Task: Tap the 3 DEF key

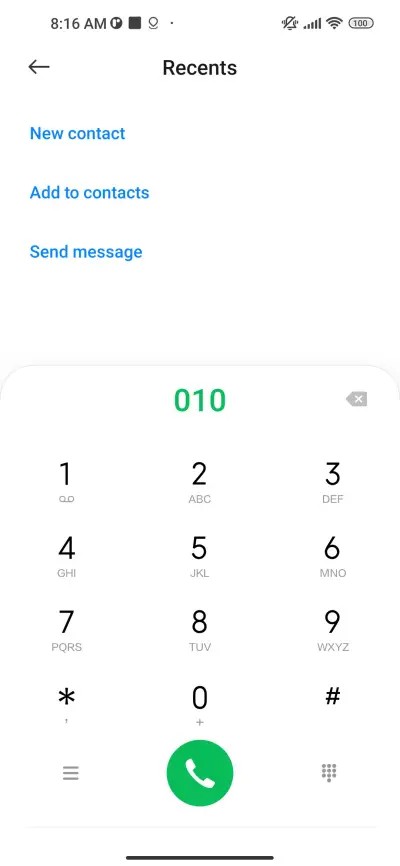Action: coord(333,482)
